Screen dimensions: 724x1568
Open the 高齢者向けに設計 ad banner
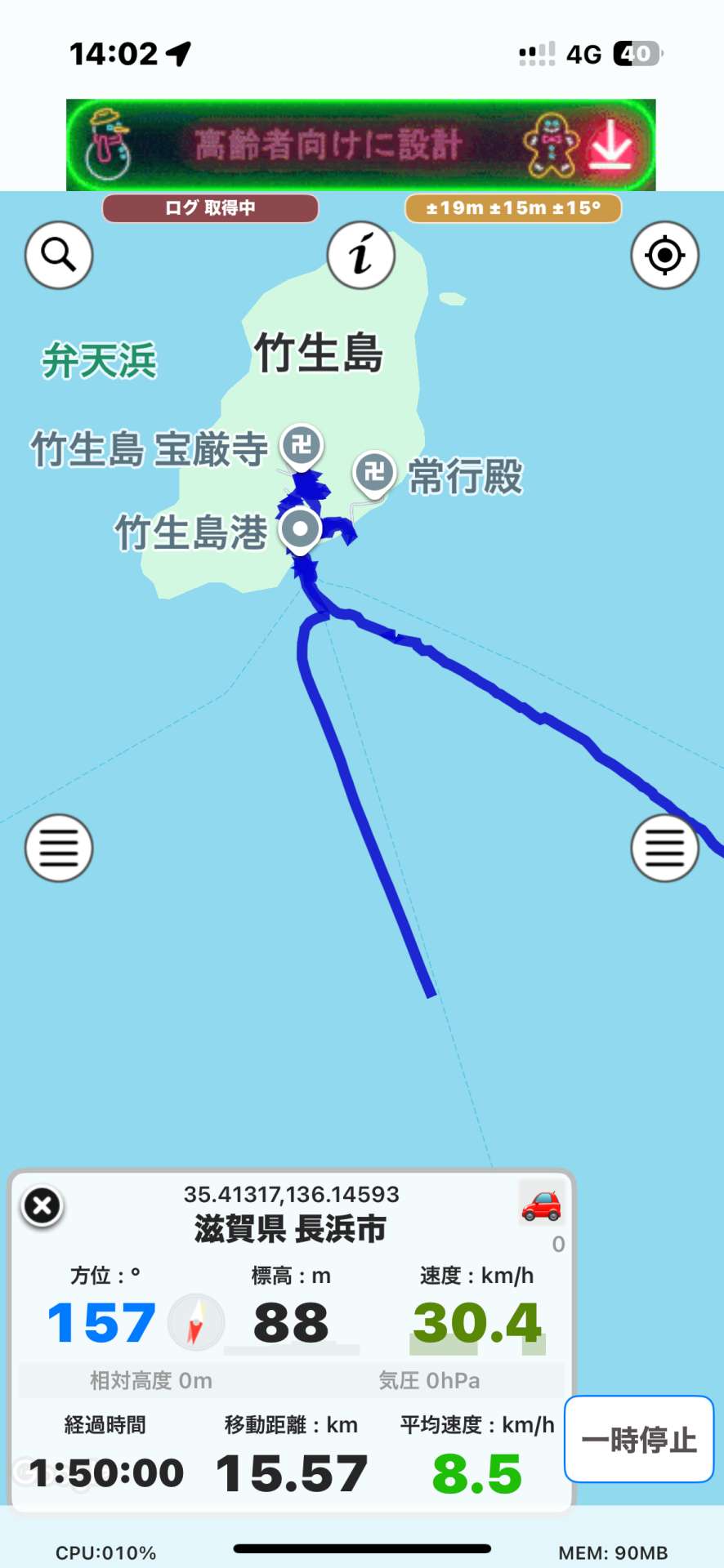(x=360, y=145)
